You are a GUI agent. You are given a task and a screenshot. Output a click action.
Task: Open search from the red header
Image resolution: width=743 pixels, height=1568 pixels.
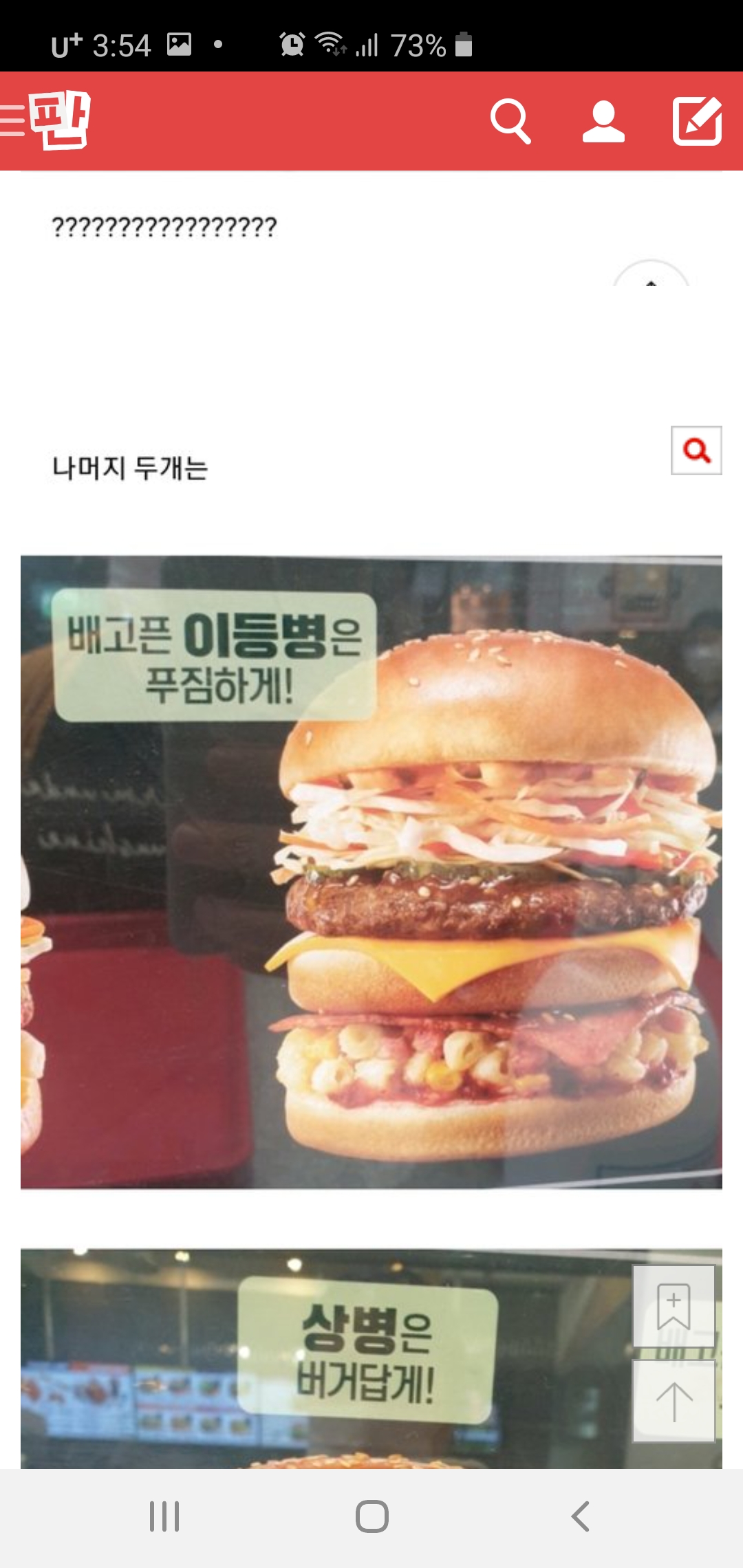pyautogui.click(x=510, y=122)
